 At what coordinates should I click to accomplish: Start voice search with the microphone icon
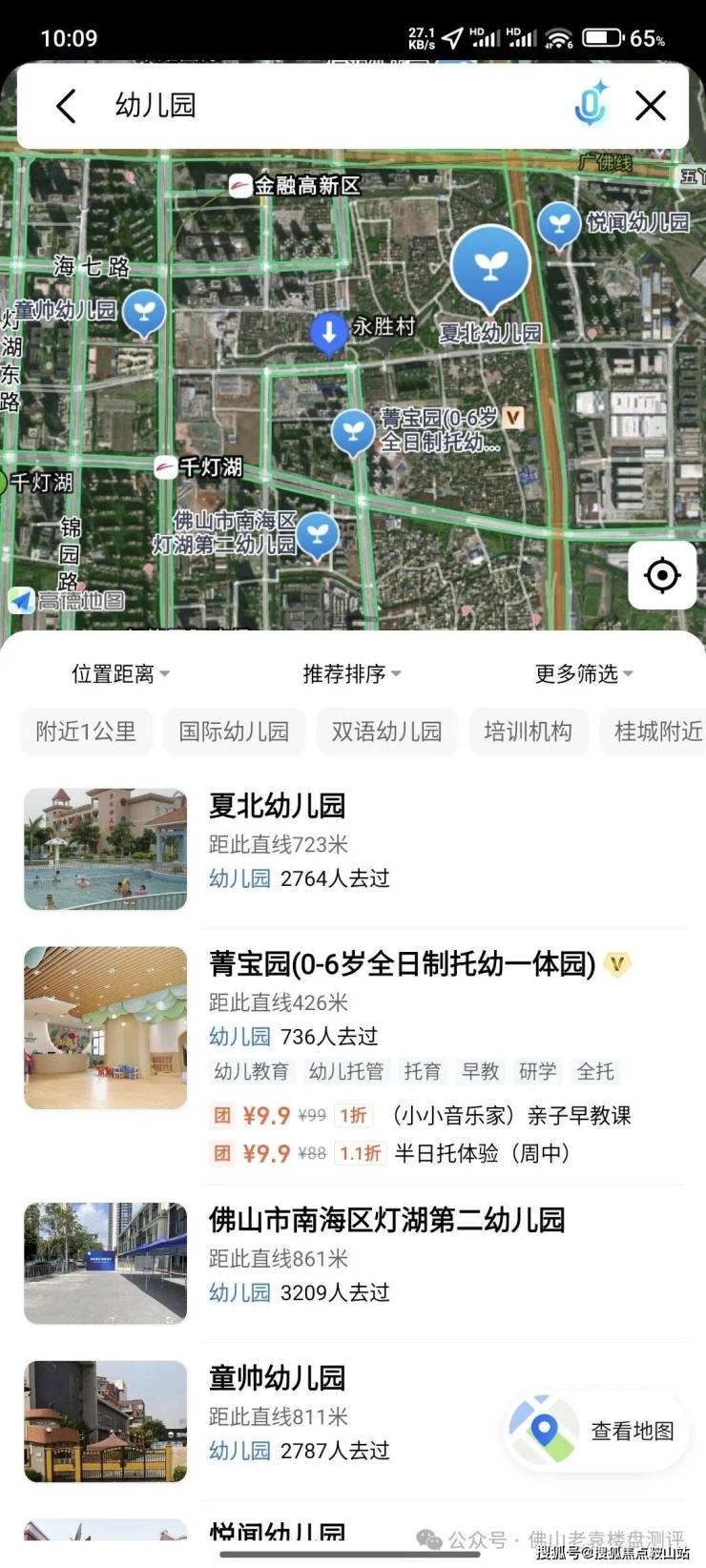591,105
